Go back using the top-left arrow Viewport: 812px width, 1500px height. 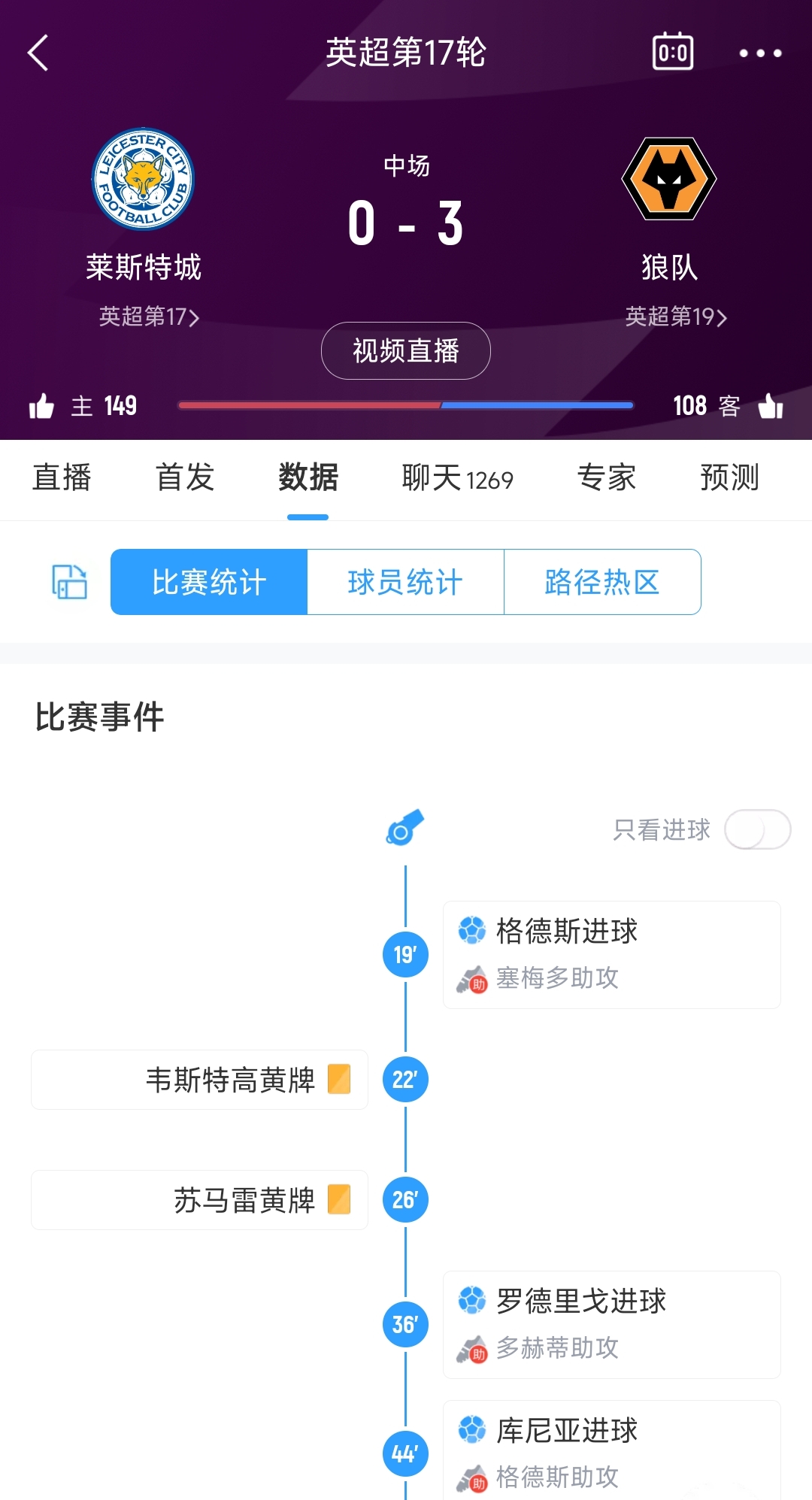point(38,53)
